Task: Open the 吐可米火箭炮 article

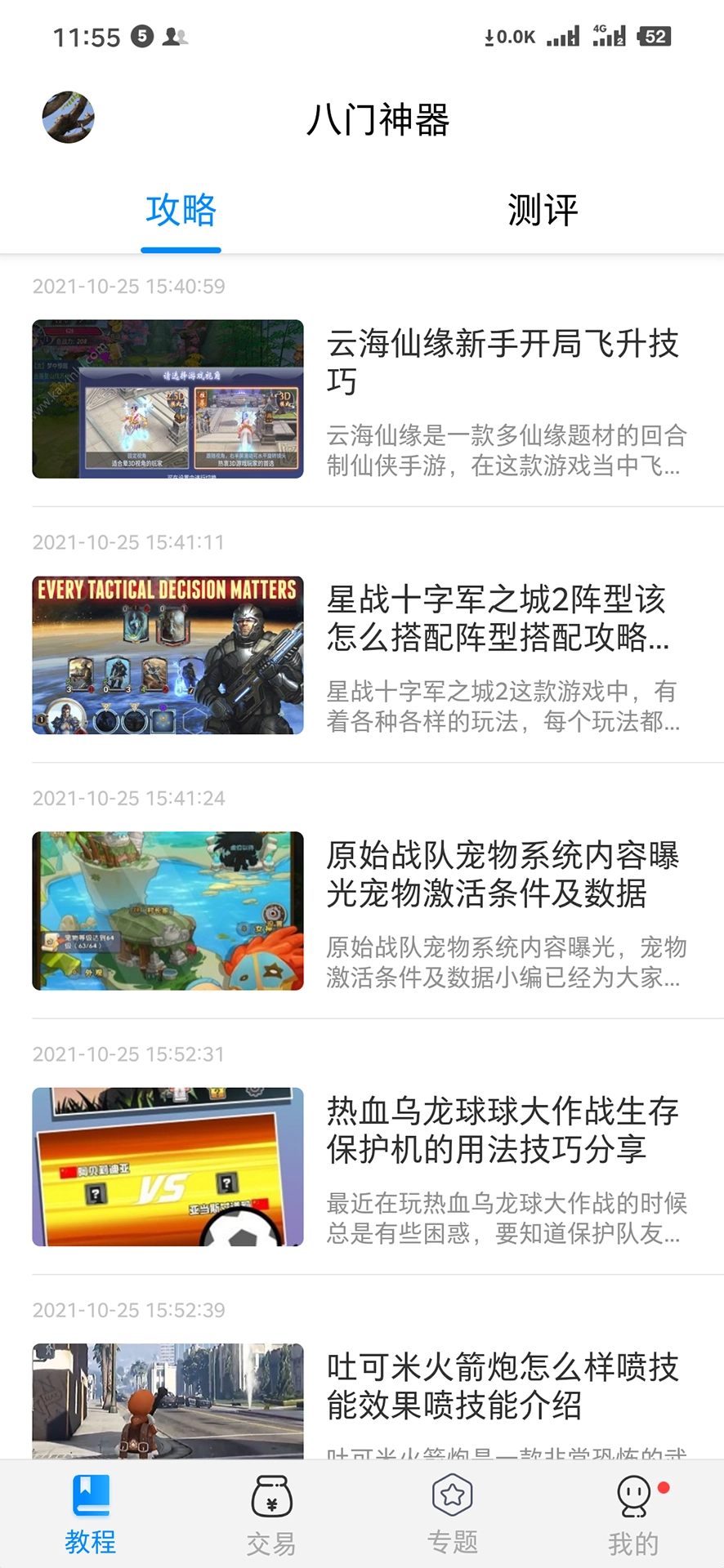Action: 502,1386
